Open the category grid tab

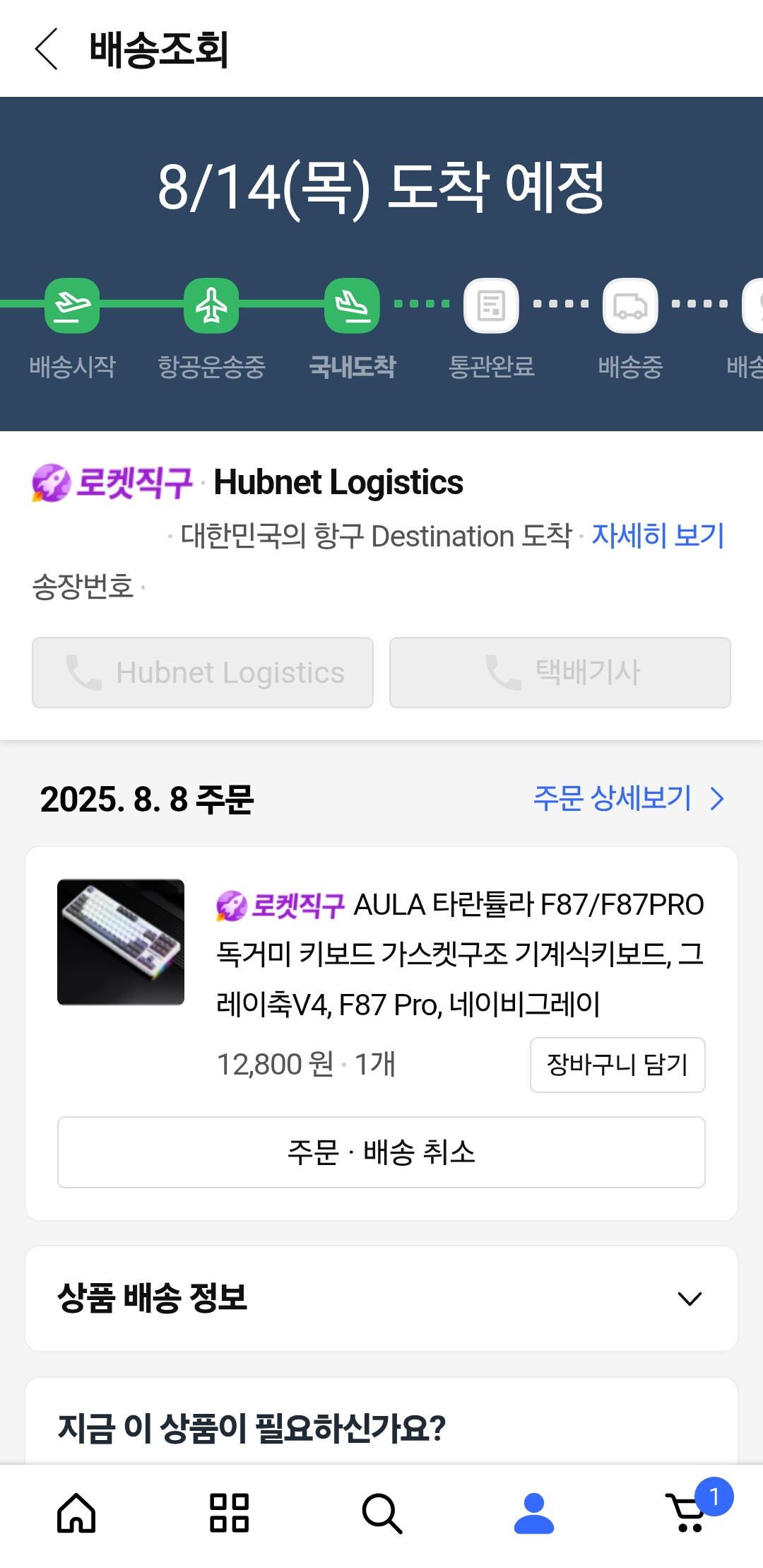point(229,1513)
